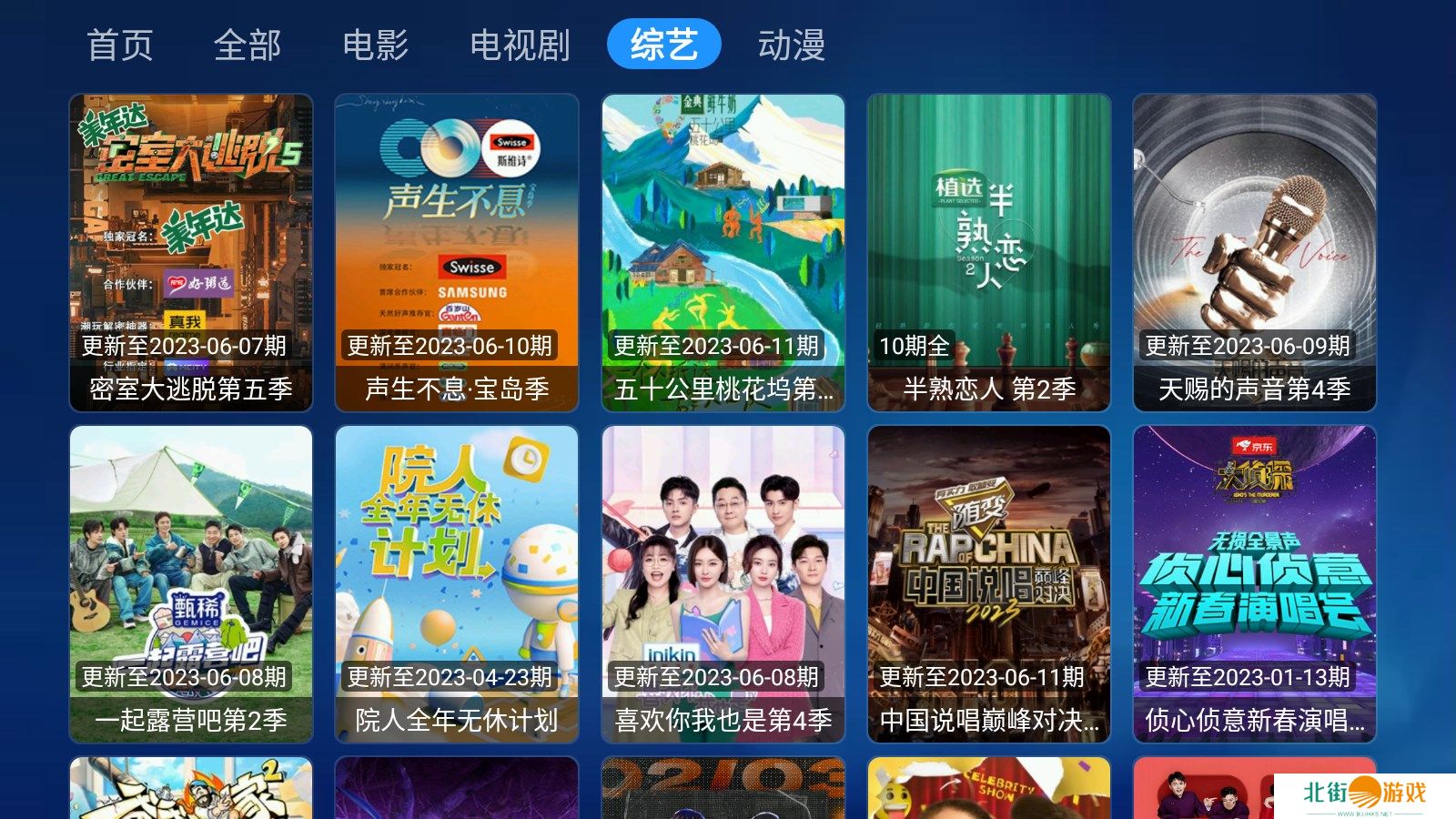The image size is (1456, 819).
Task: Switch to the 电影 tab
Action: [x=375, y=45]
